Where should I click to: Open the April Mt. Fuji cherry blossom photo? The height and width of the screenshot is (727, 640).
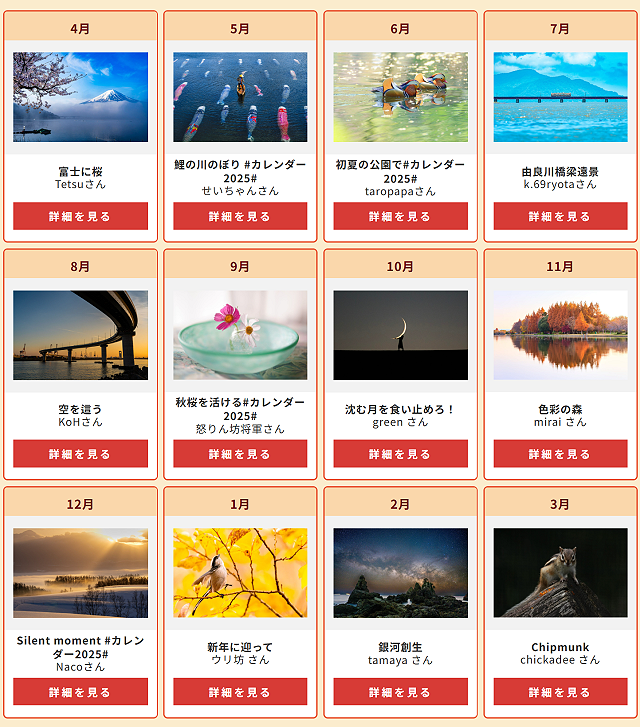(x=80, y=97)
